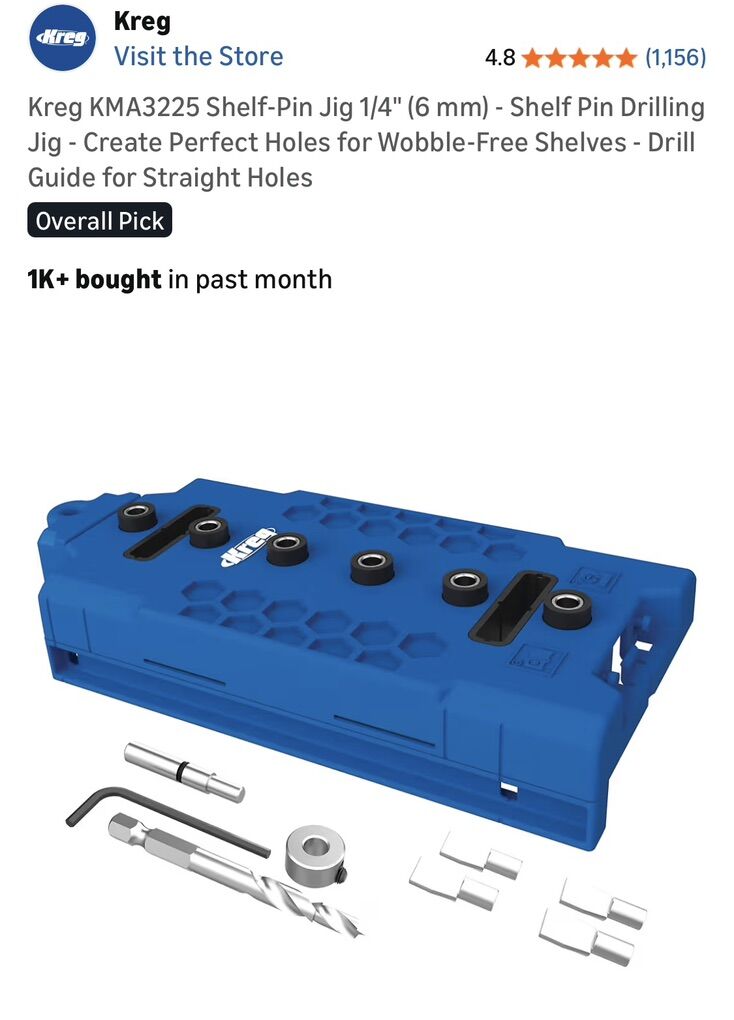734x1020 pixels.
Task: Open the Kreg shelf-pin jig product image
Action: click(x=365, y=680)
